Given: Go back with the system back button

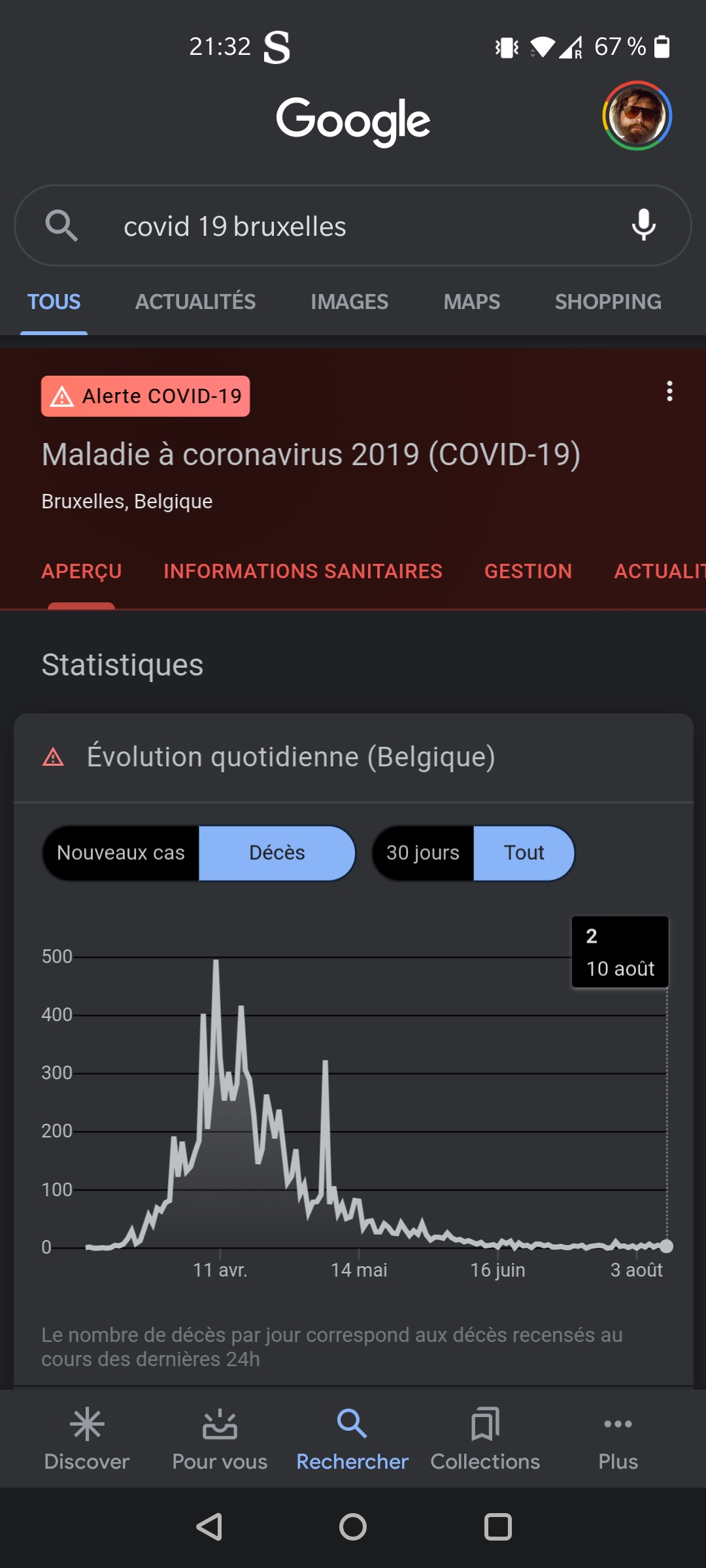Looking at the screenshot, I should [209, 1527].
